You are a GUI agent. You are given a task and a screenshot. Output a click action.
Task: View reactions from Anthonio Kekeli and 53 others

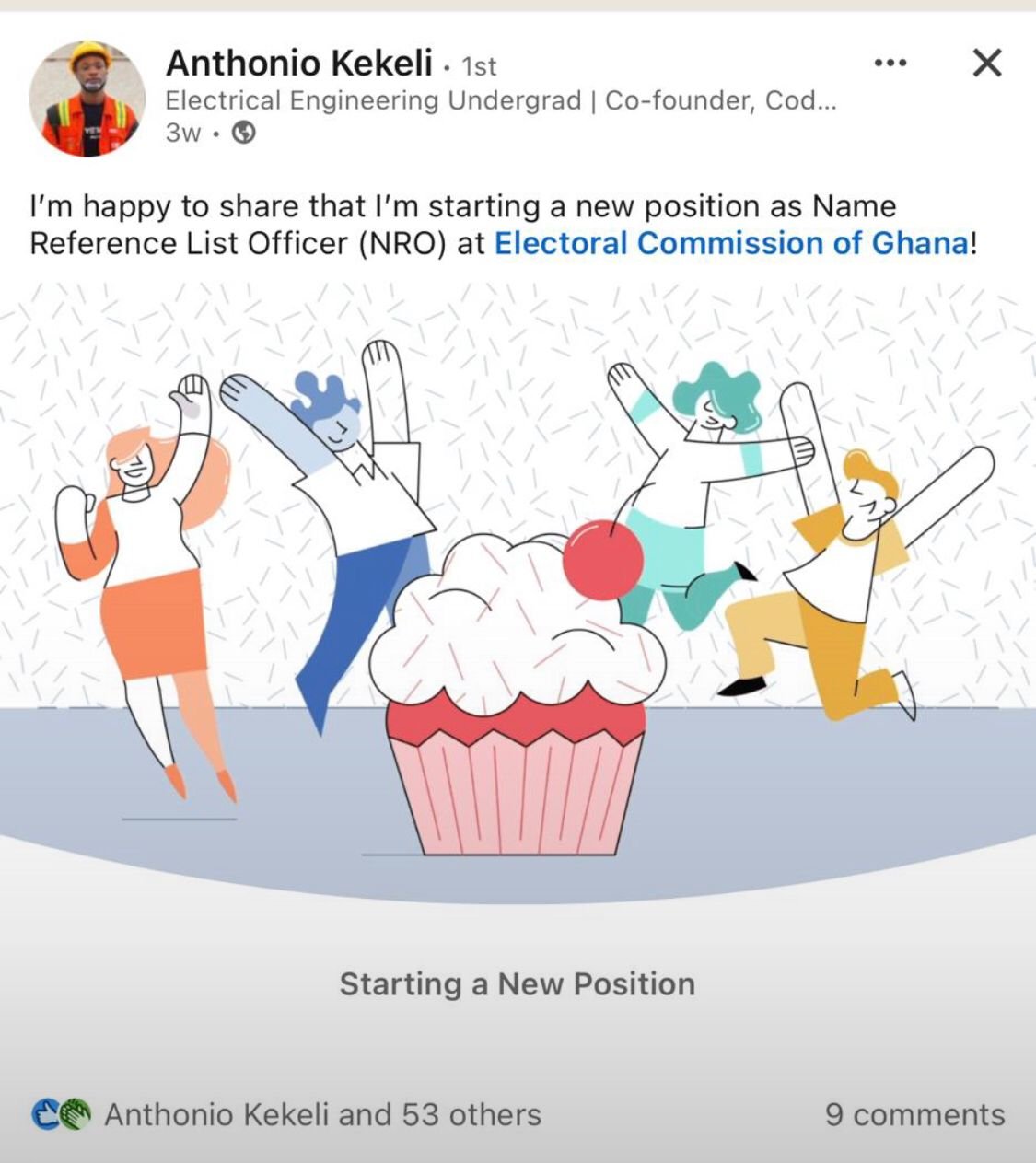click(x=321, y=1114)
